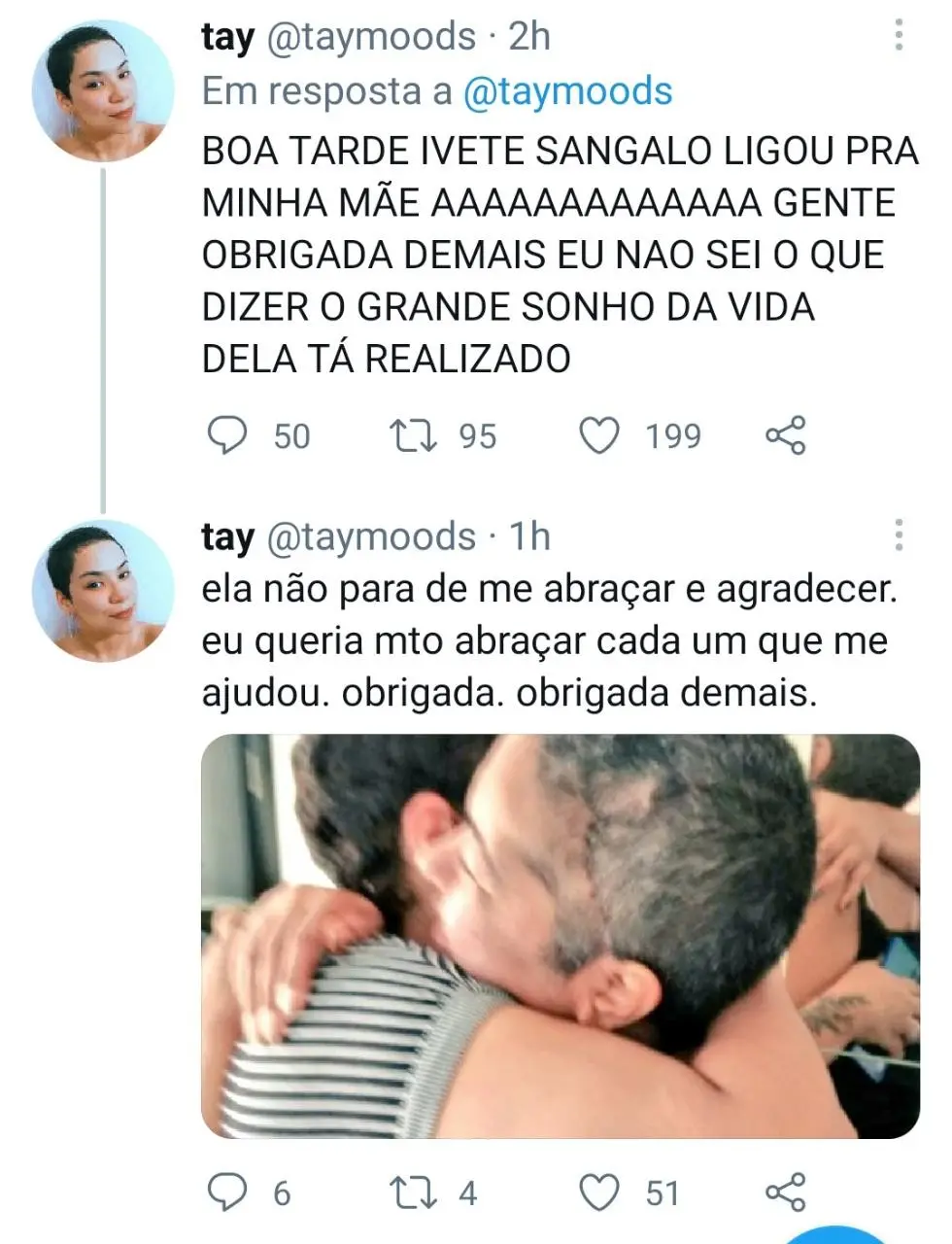The height and width of the screenshot is (1244, 952).
Task: View the hug photo in full screen
Action: pos(560,935)
